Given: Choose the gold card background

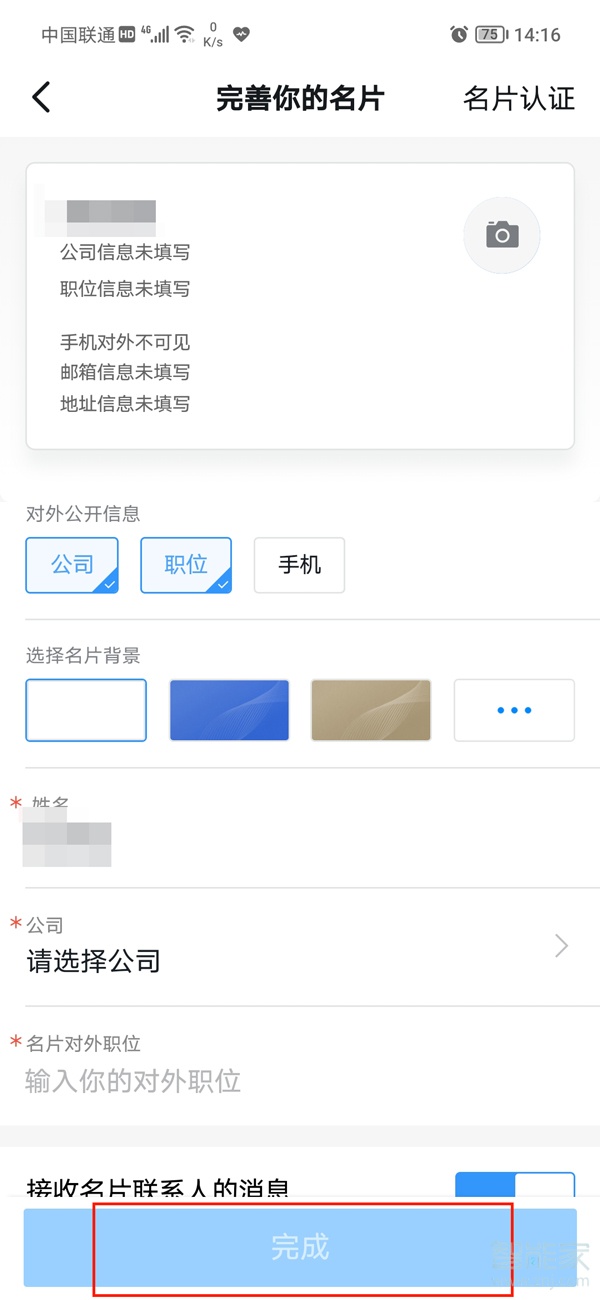Looking at the screenshot, I should tap(371, 710).
